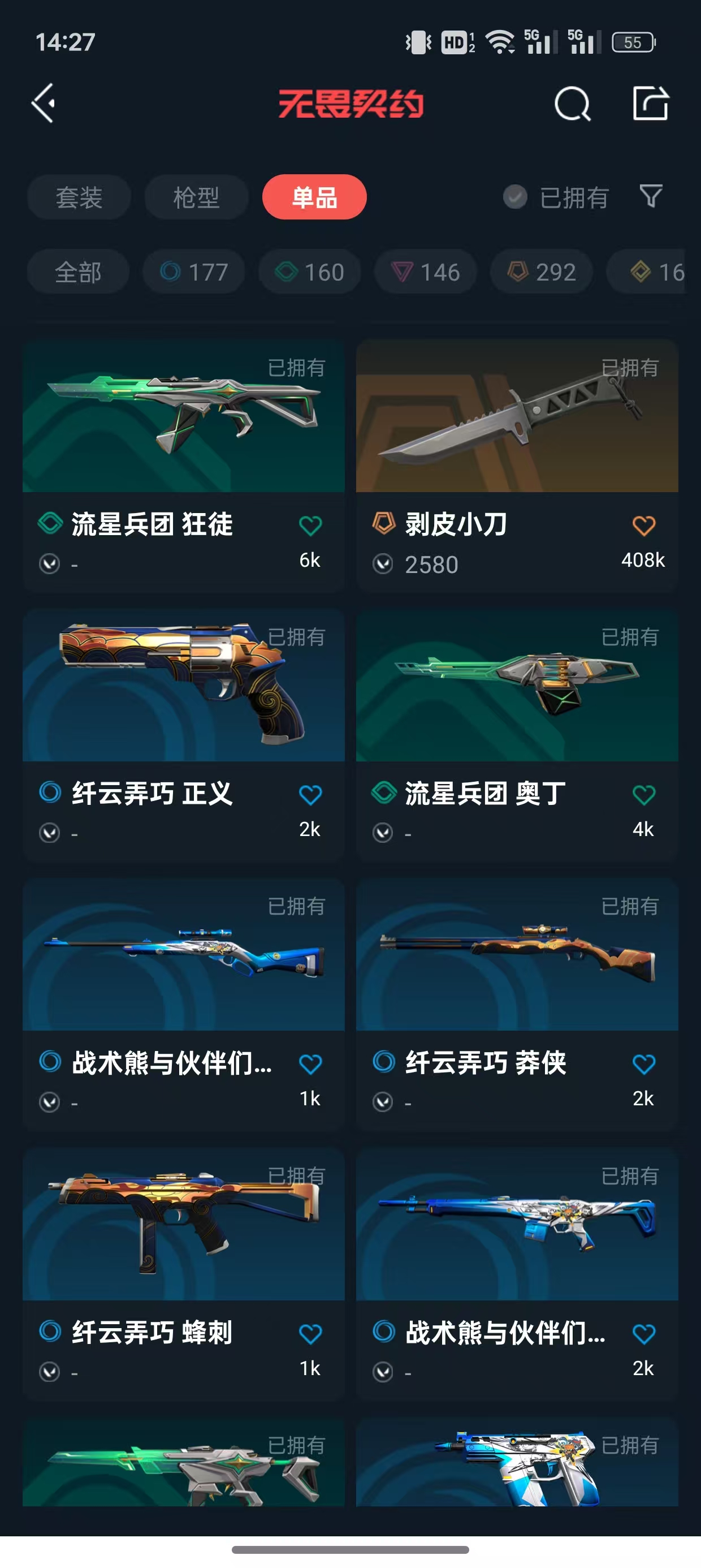The width and height of the screenshot is (701, 1568).
Task: Like the 剥皮小刀 knife
Action: pos(644,525)
